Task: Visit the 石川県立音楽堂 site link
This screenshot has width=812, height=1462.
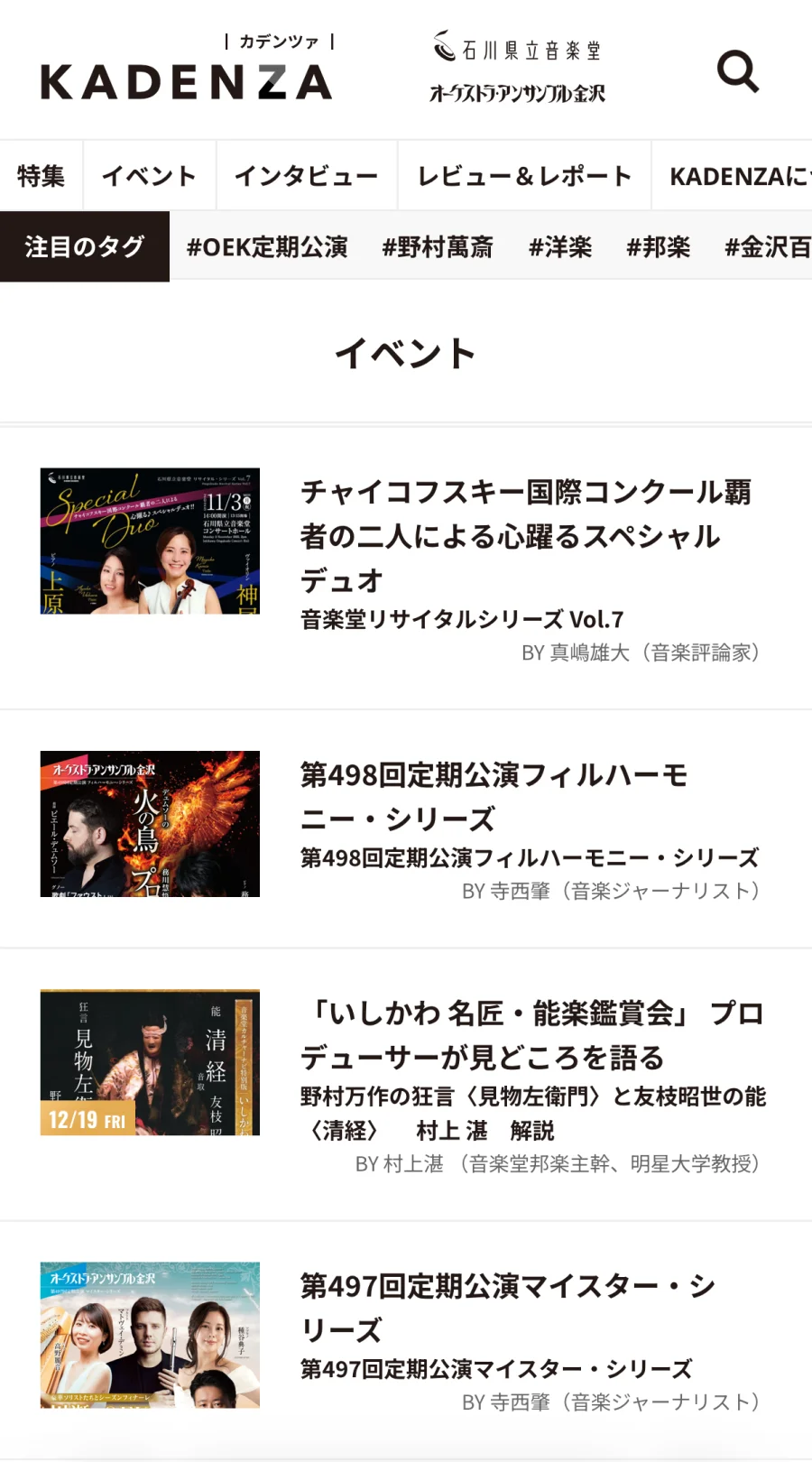Action: pos(518,47)
